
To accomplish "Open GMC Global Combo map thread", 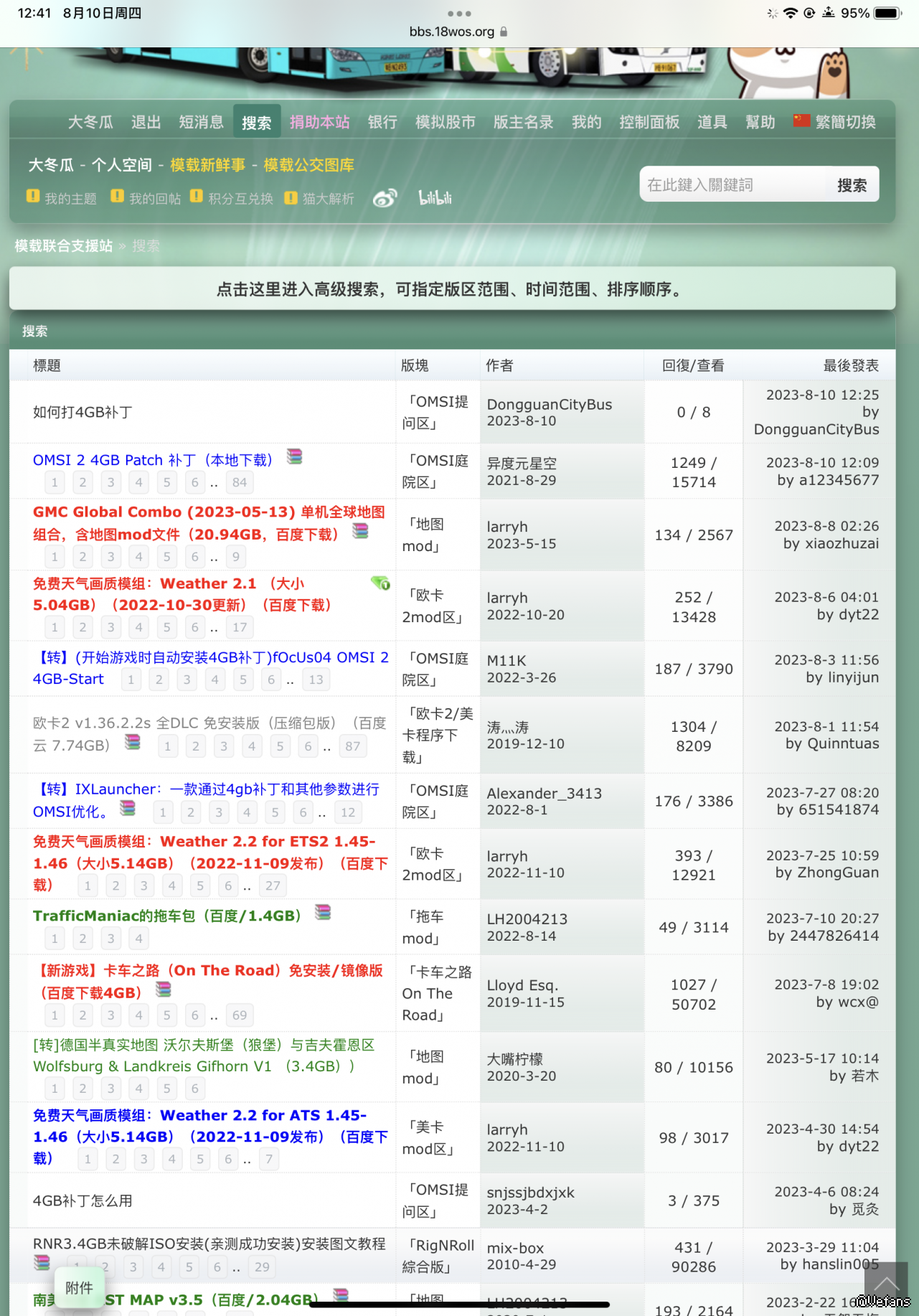I will tap(208, 512).
